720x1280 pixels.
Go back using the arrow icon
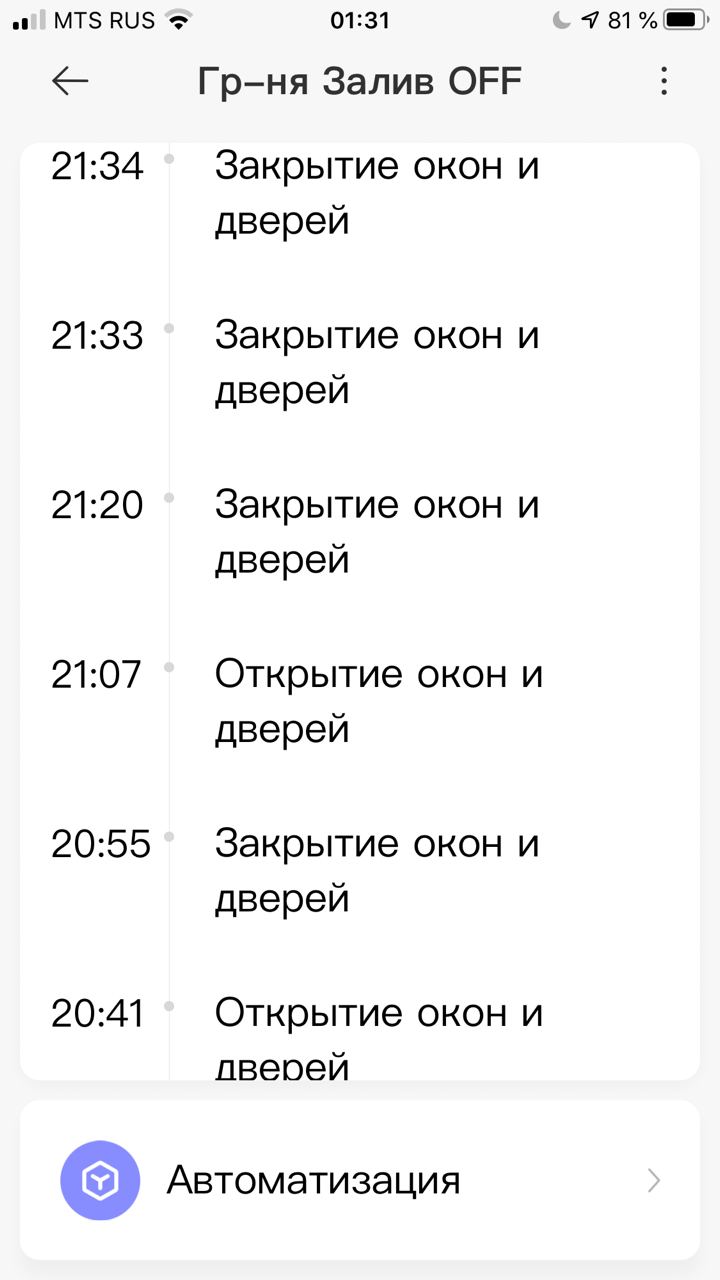[x=70, y=81]
